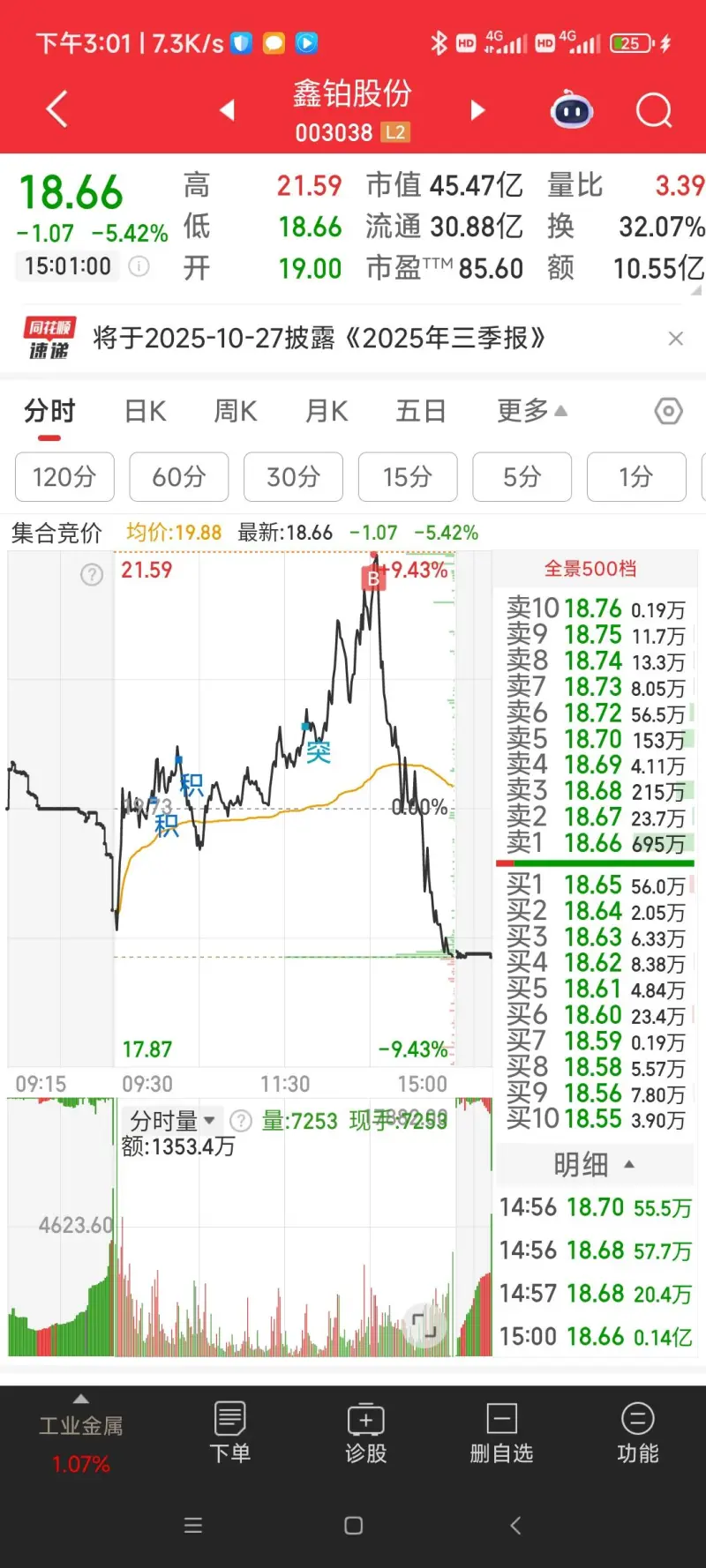Expand the 更多 chart period menu
The image size is (706, 1568).
tap(531, 411)
